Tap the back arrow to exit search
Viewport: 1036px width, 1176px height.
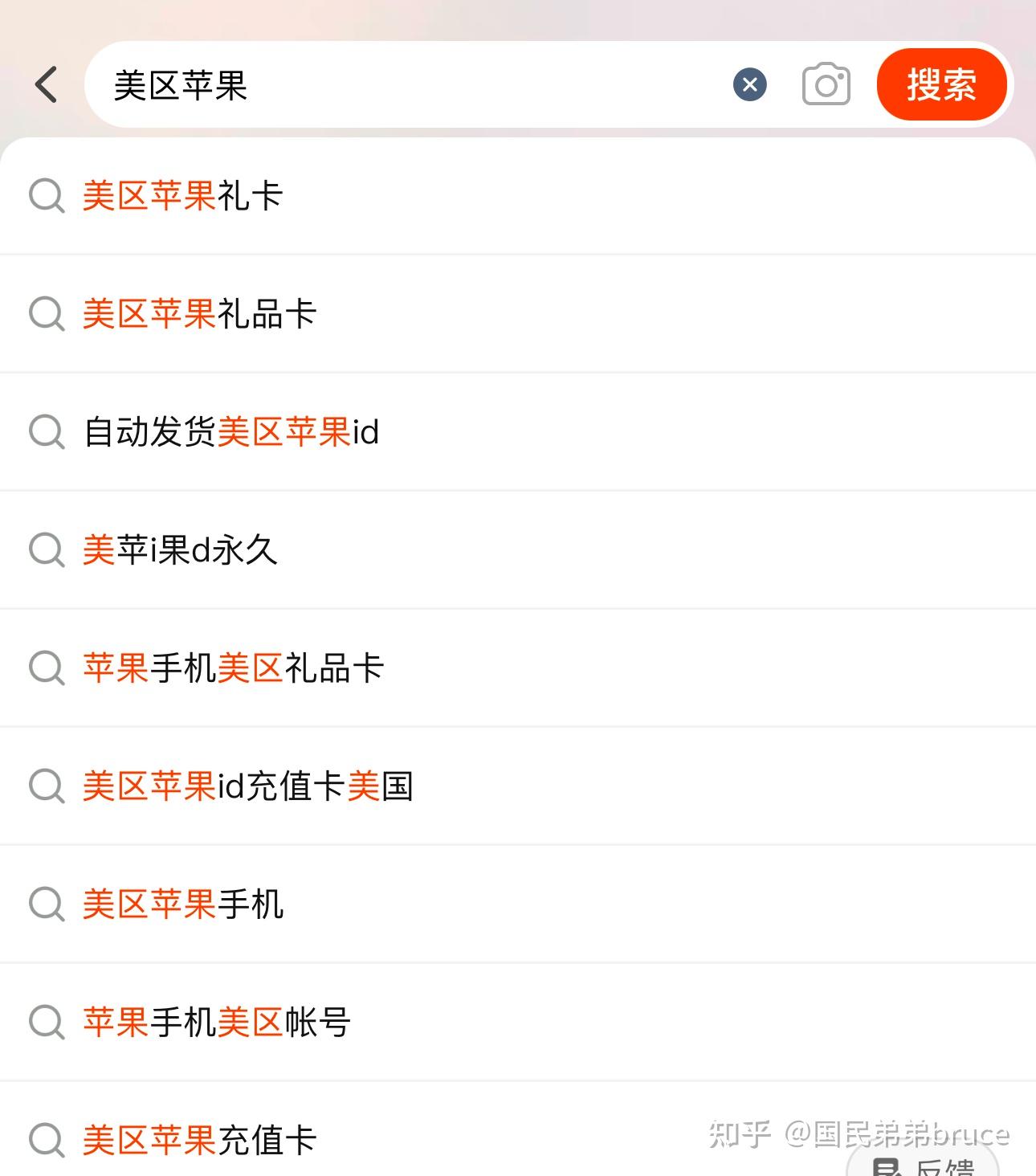pos(46,84)
